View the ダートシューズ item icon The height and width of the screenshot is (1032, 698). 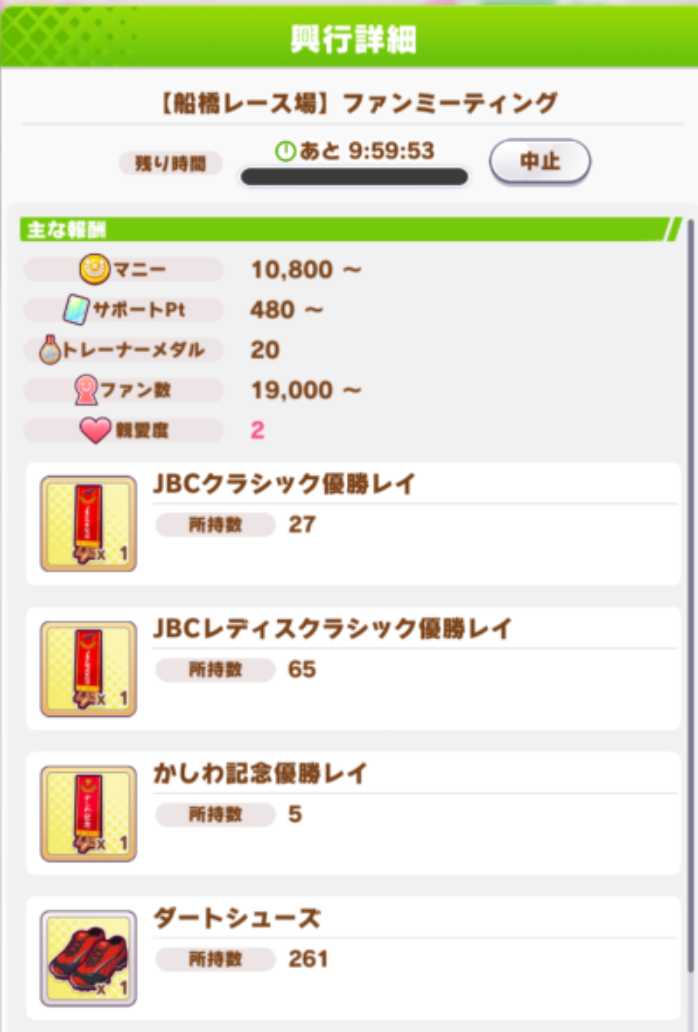coord(88,958)
